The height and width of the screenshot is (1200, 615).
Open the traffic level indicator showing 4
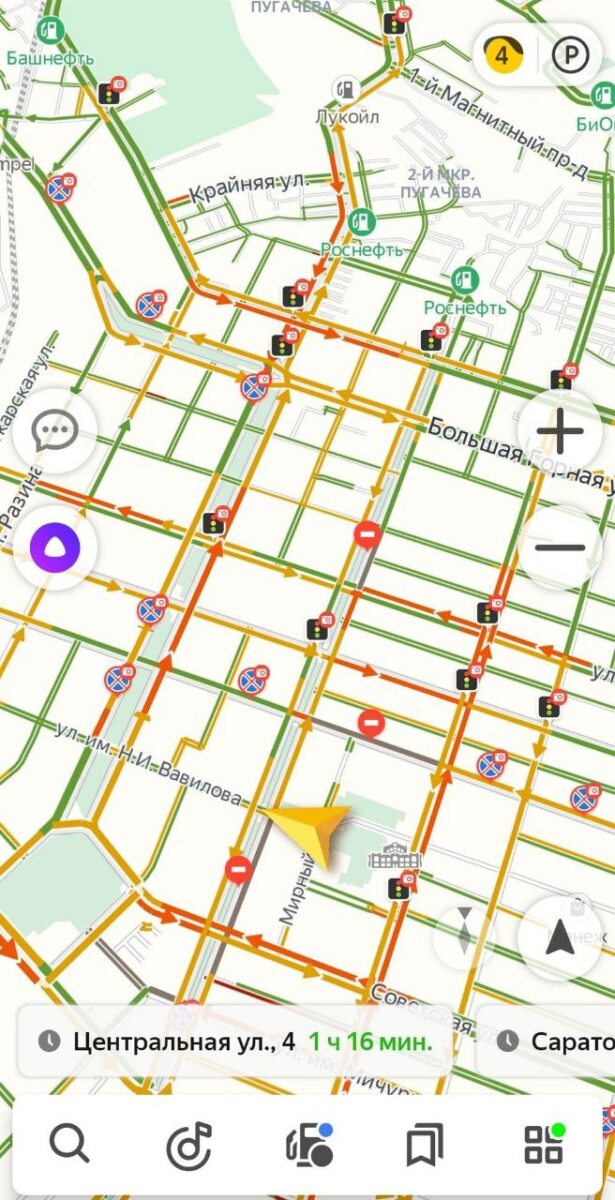(x=503, y=56)
